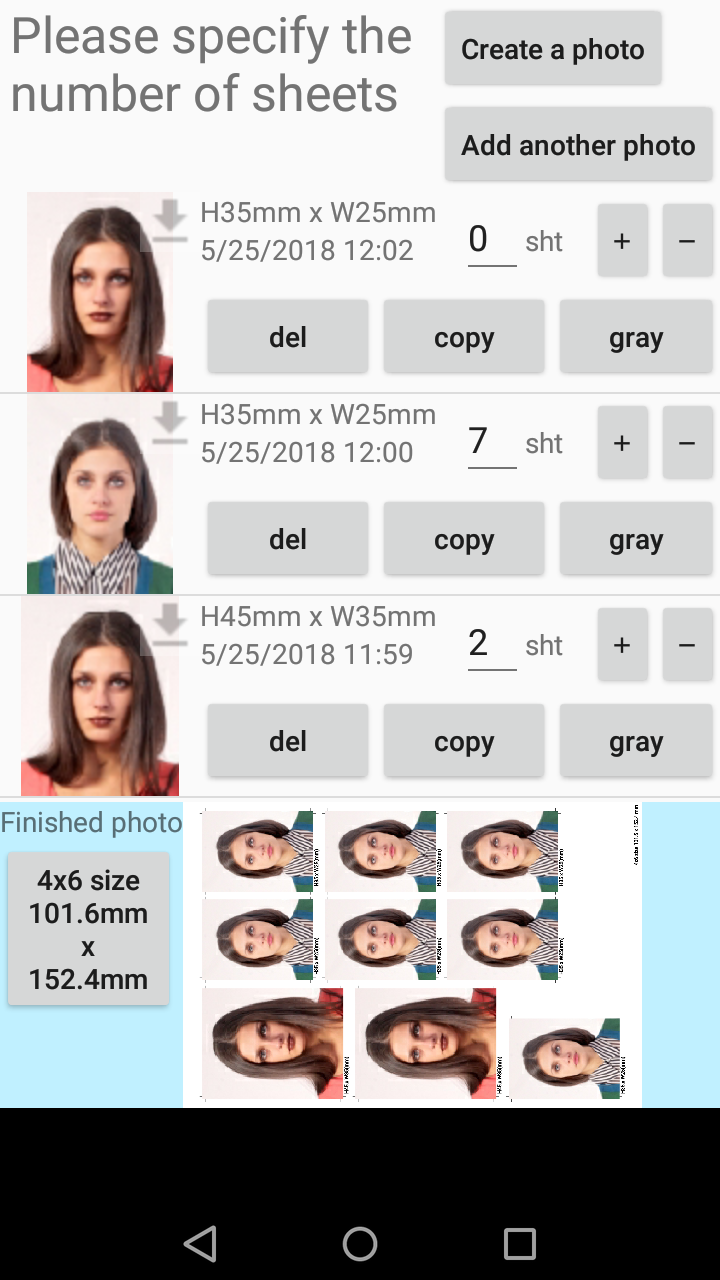Go back using the system back button

(200, 1244)
